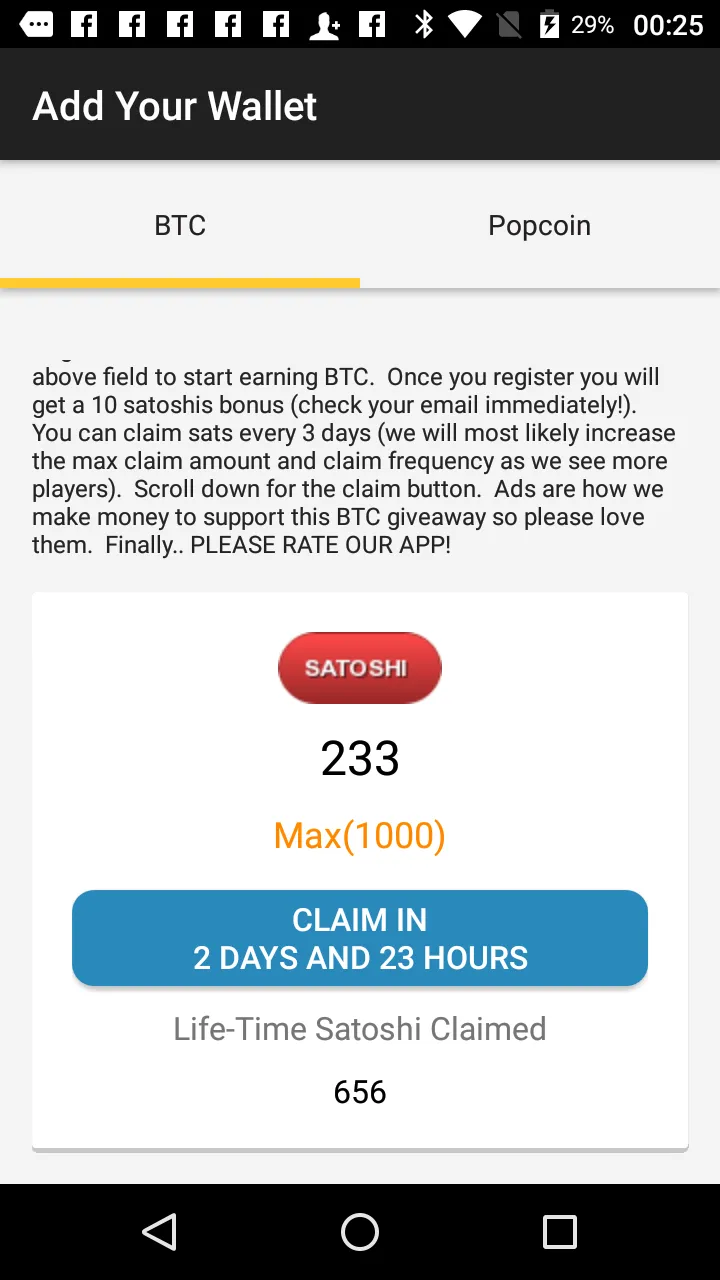
Task: Go back with the system back button
Action: pyautogui.click(x=160, y=1232)
